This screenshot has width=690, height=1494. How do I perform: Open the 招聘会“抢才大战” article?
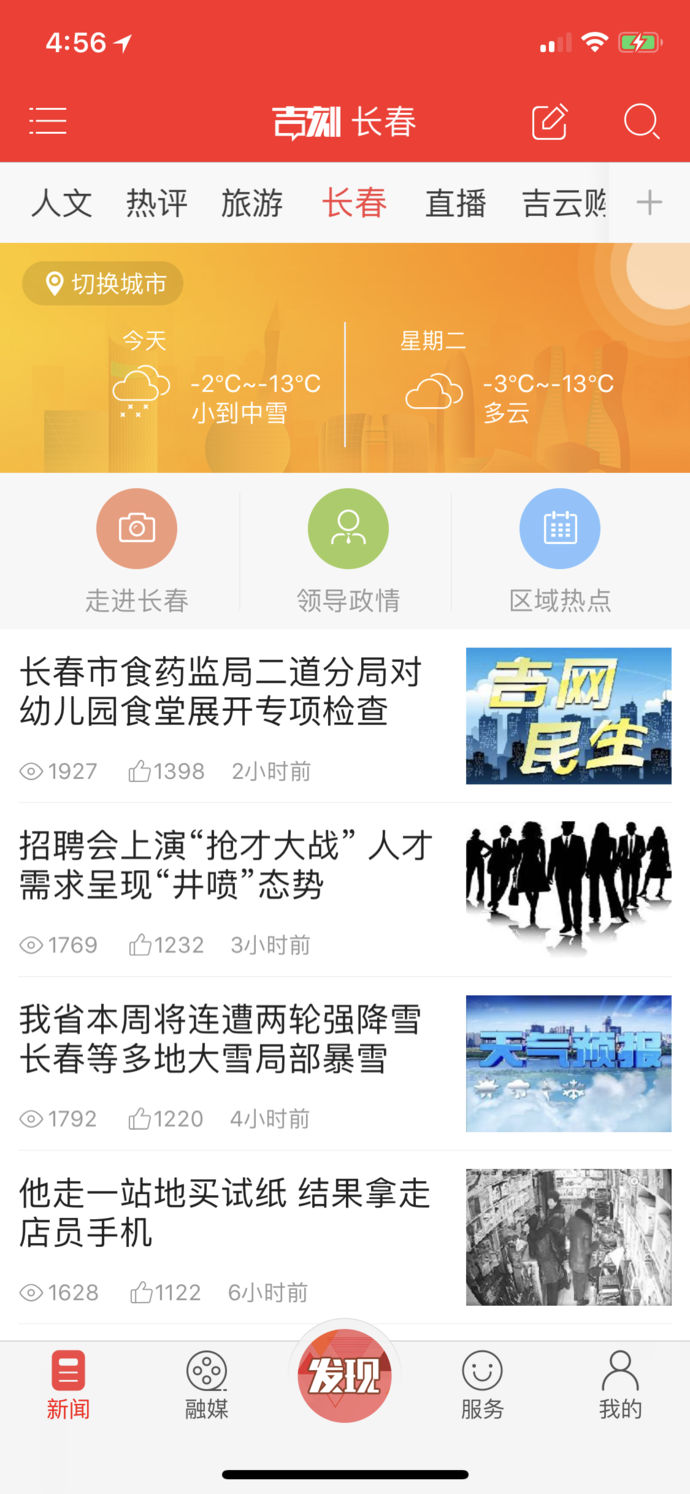click(x=226, y=866)
